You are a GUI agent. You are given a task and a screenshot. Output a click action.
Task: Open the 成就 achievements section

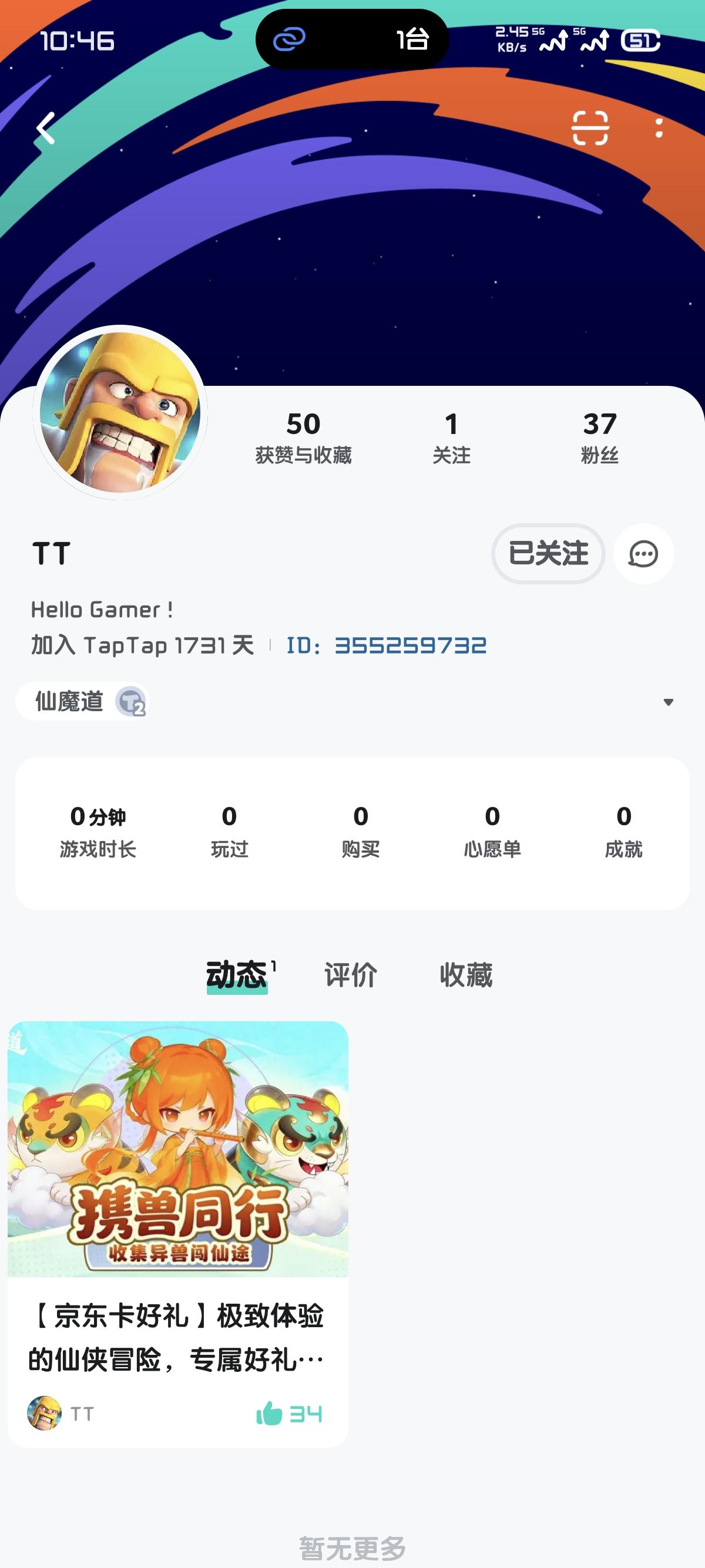pyautogui.click(x=623, y=832)
